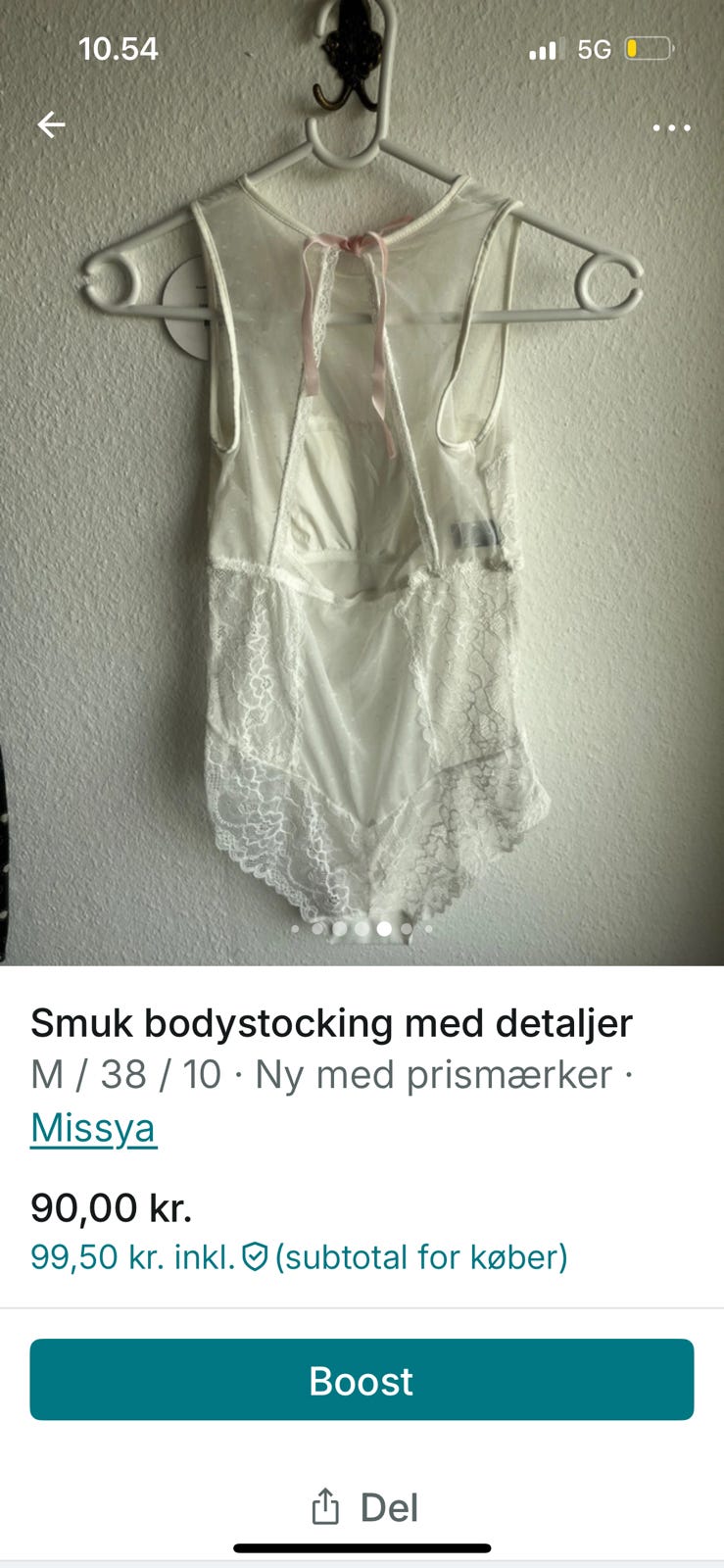The height and width of the screenshot is (1568, 724).
Task: Share the listing with Del
Action: pos(363,1507)
